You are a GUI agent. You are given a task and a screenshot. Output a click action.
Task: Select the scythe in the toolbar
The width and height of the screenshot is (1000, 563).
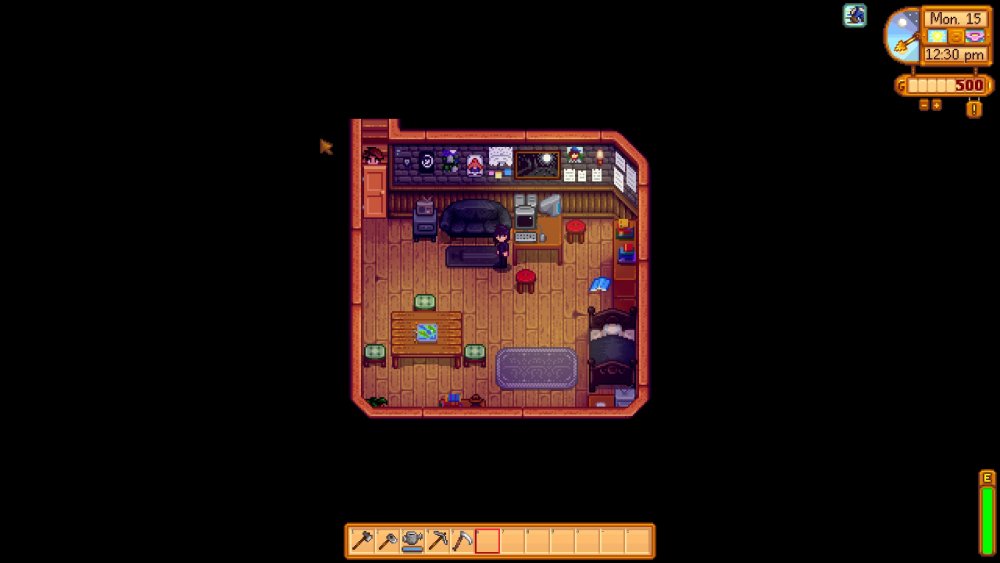coord(462,541)
